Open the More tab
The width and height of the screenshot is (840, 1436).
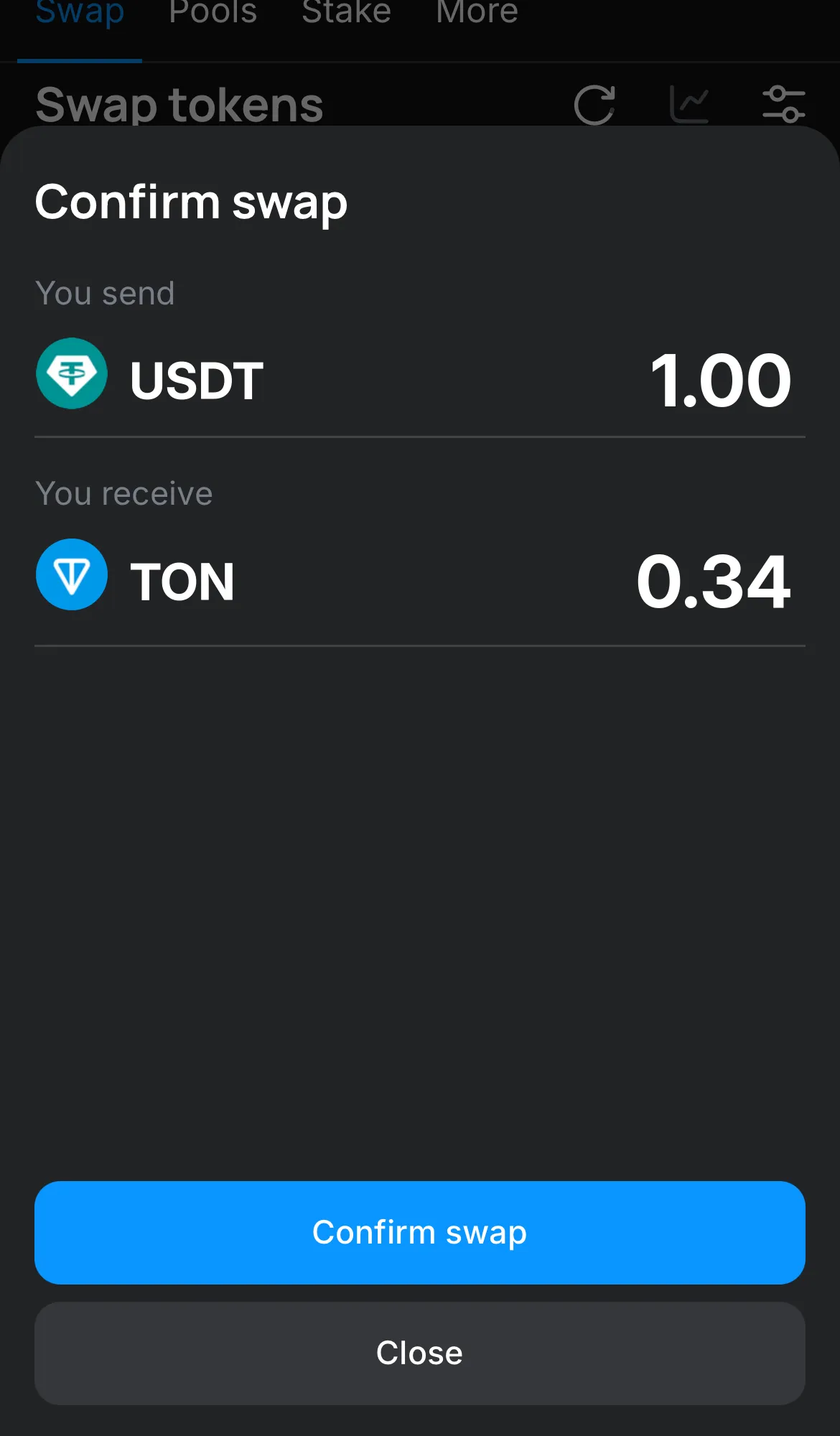point(476,13)
